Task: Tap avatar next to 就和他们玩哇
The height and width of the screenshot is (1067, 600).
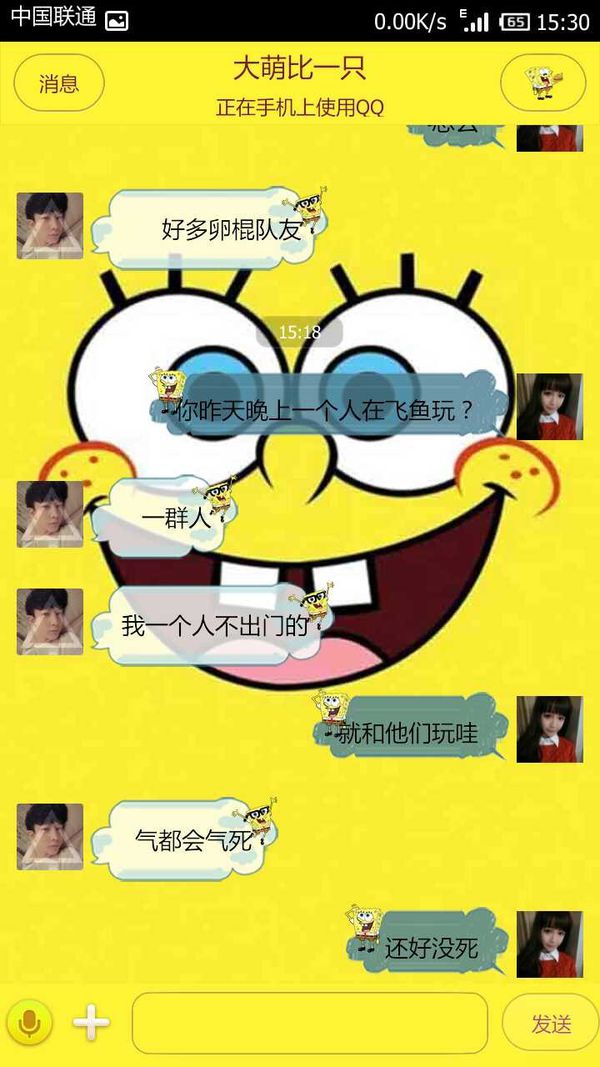Action: pyautogui.click(x=550, y=729)
